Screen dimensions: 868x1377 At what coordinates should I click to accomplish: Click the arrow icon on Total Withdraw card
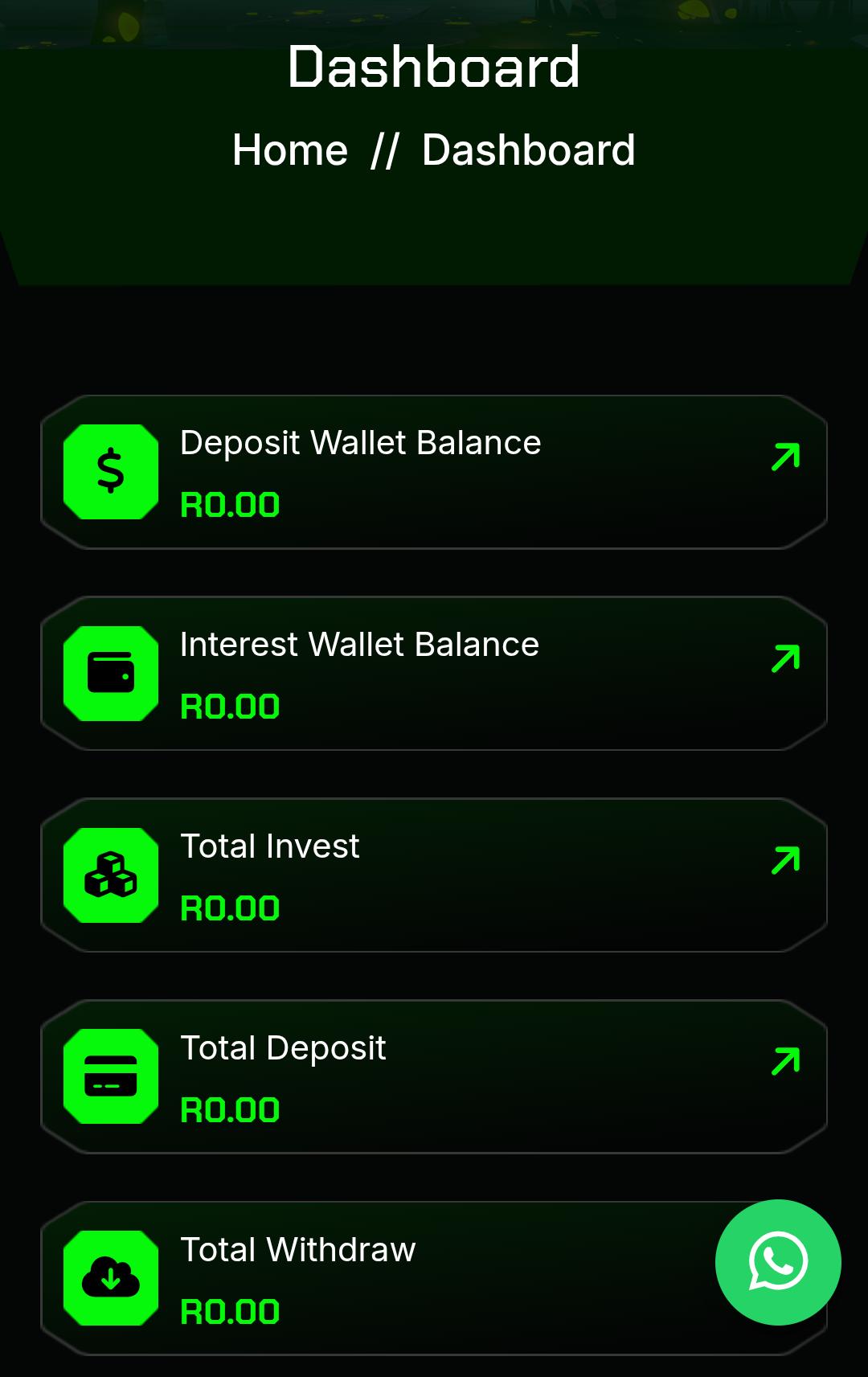point(786,1264)
